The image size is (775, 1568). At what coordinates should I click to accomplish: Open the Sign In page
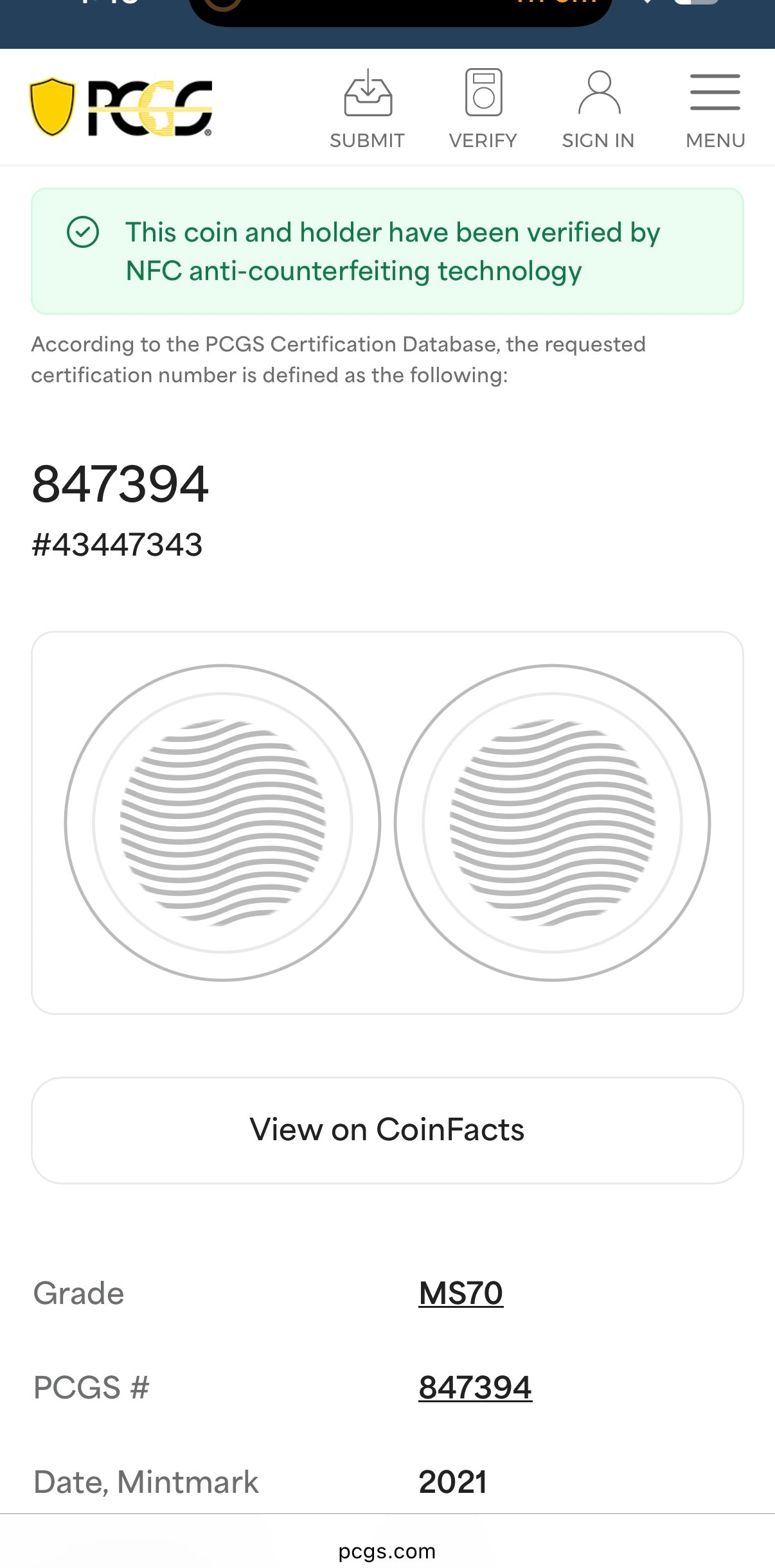(x=598, y=109)
